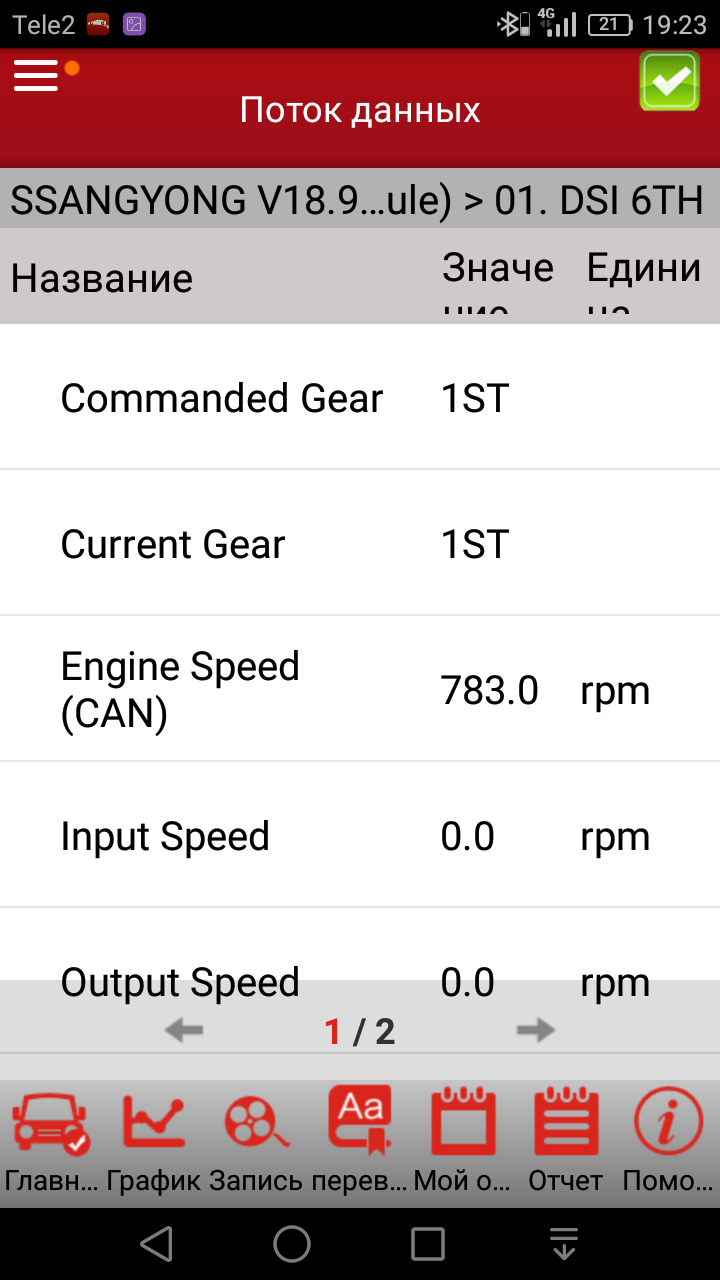Select the Input Speed row
This screenshot has width=720, height=1280.
tap(360, 835)
